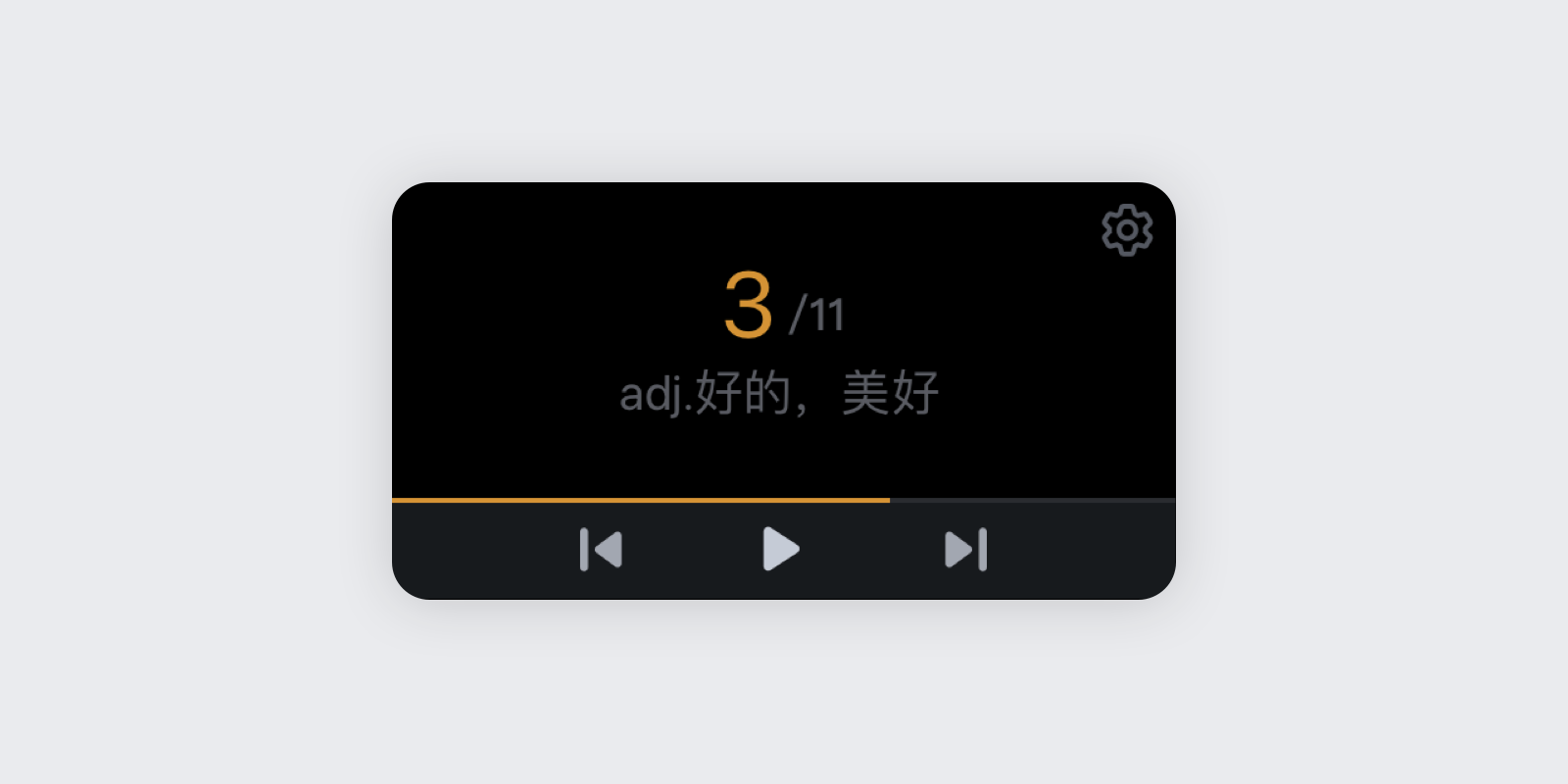Viewport: 1568px width, 784px height.
Task: Start playback with the play button
Action: [781, 549]
